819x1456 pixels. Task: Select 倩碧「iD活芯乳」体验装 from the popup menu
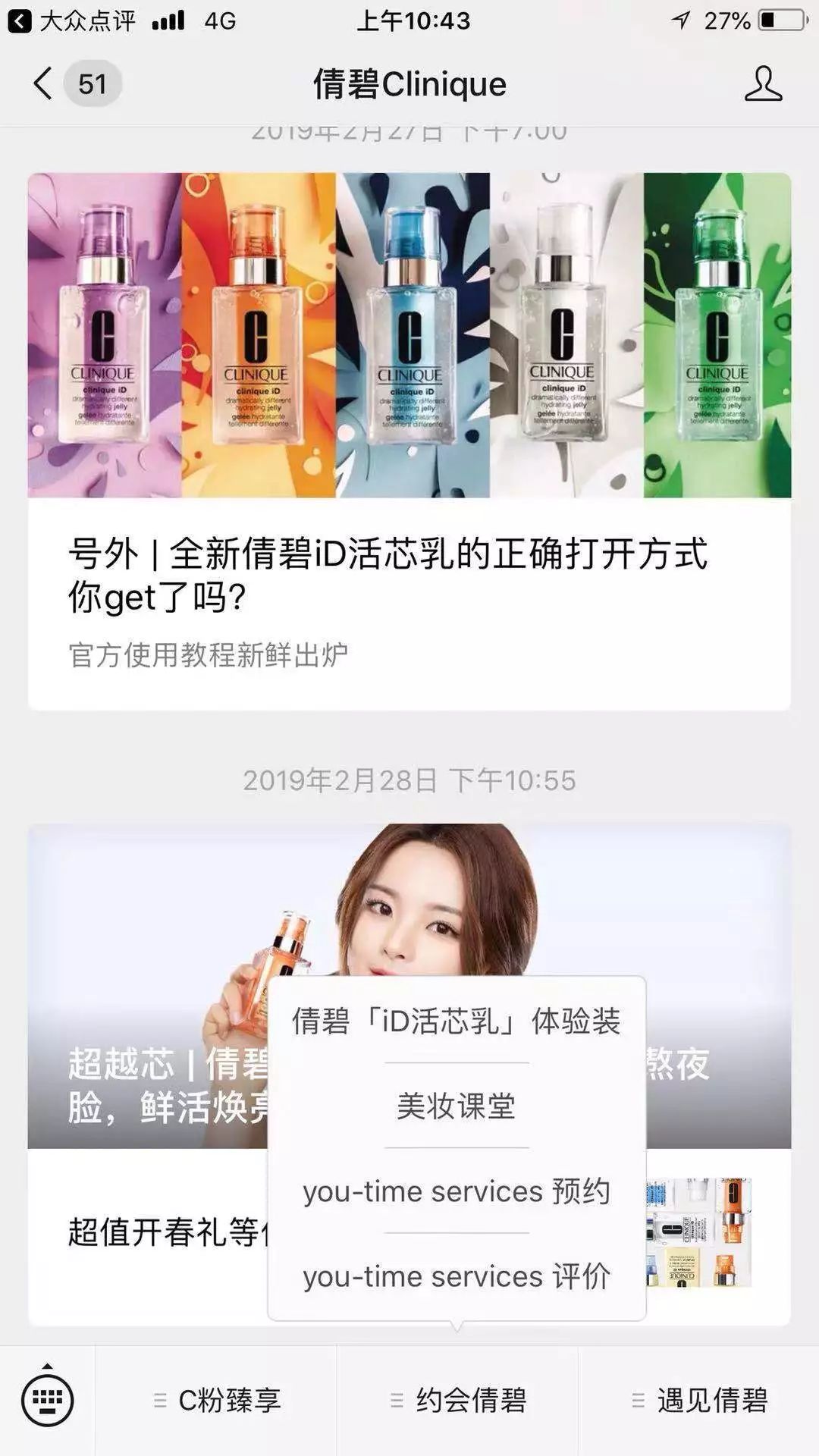456,1022
